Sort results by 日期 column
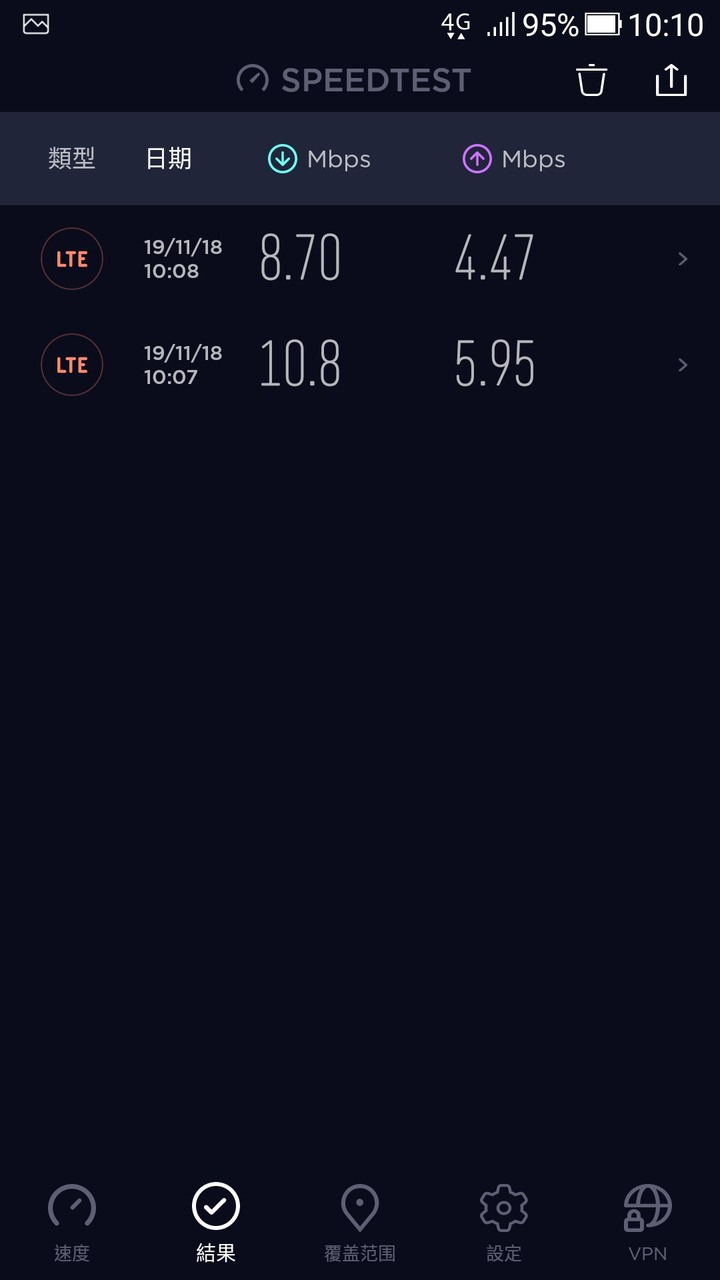This screenshot has width=720, height=1280. click(168, 159)
